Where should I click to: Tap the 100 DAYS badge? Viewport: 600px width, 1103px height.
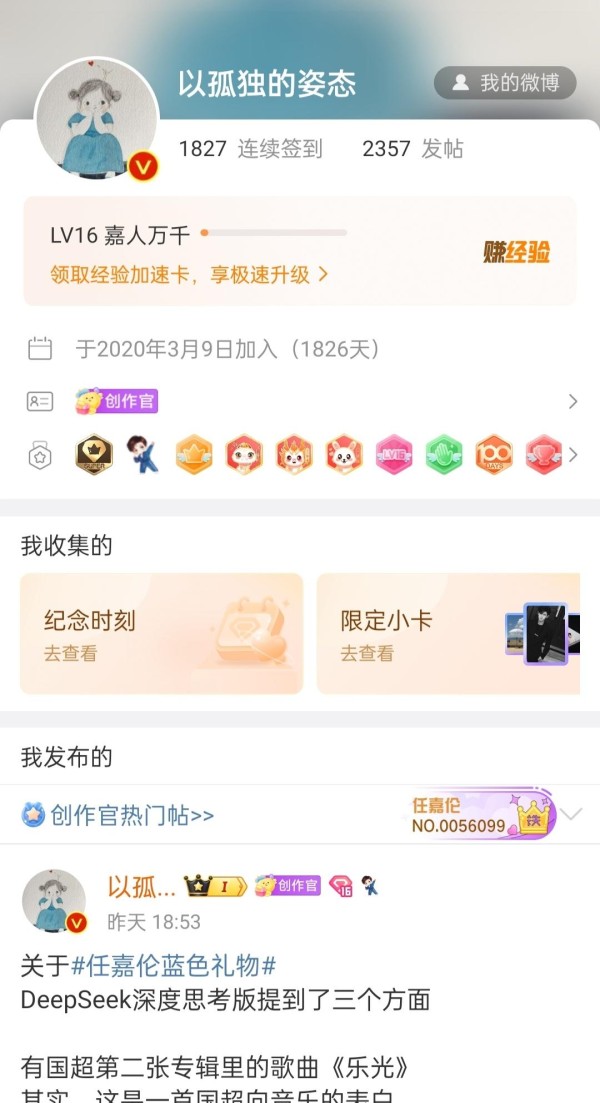coord(494,454)
